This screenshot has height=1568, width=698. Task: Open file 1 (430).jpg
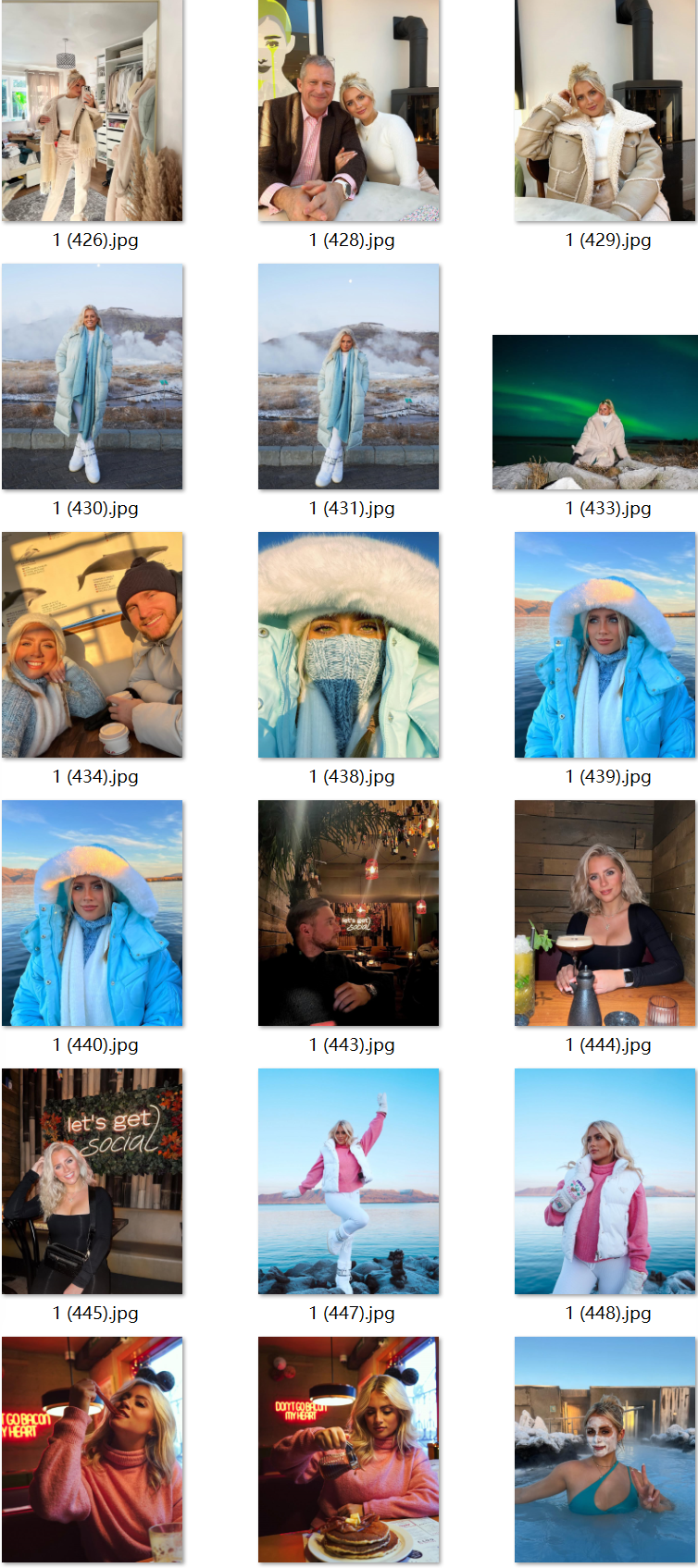pyautogui.click(x=93, y=377)
